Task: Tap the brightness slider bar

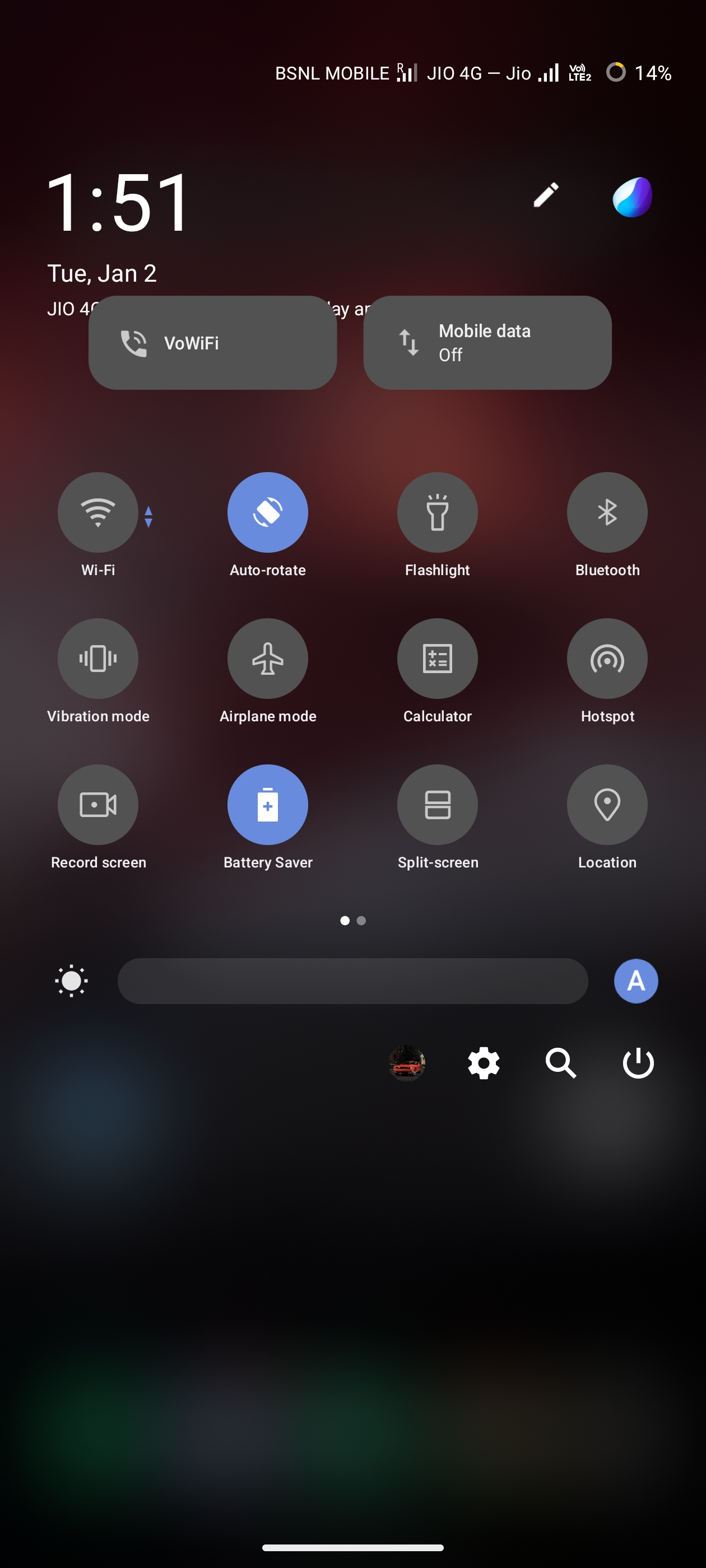Action: 352,981
